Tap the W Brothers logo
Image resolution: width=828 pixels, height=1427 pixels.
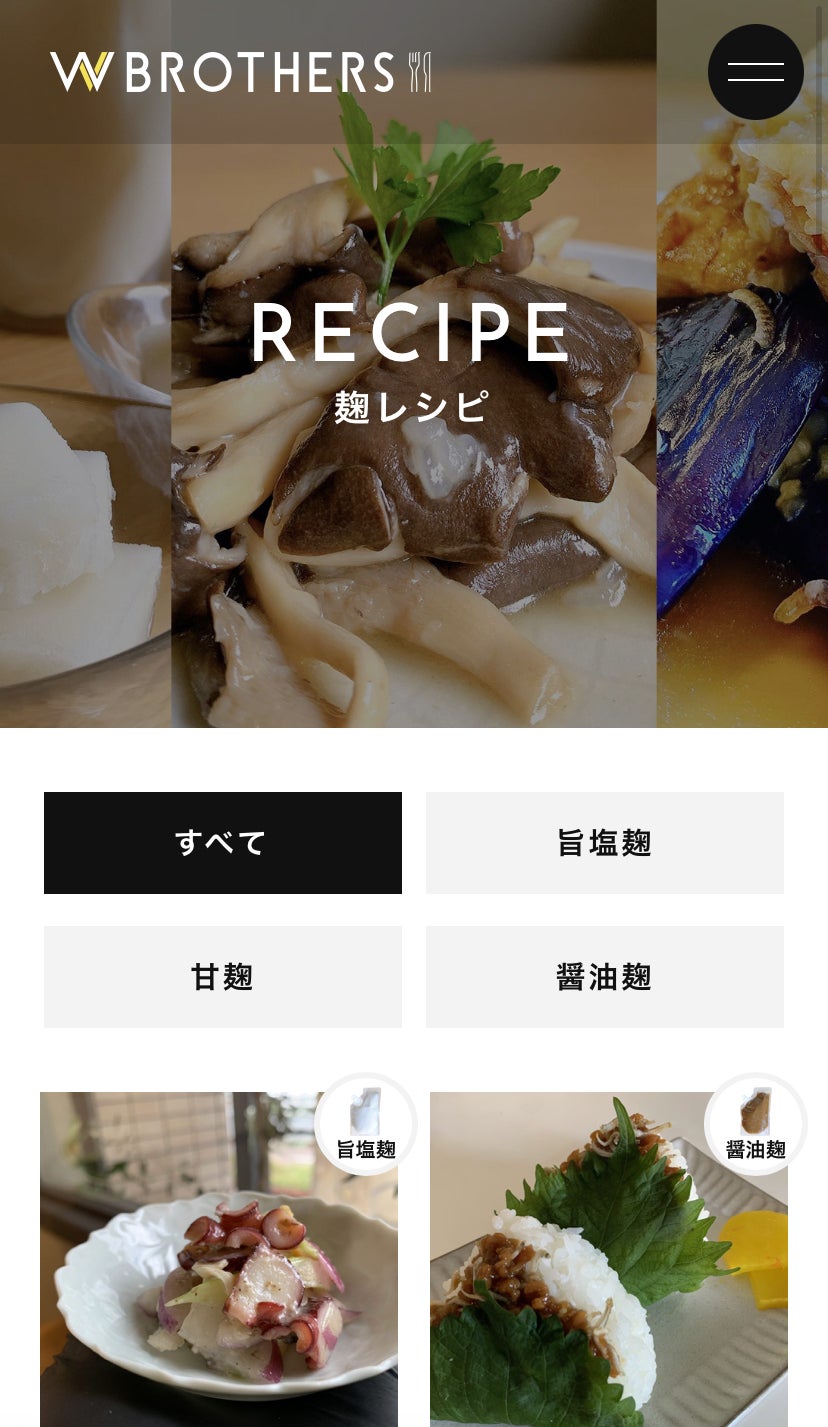[x=240, y=72]
